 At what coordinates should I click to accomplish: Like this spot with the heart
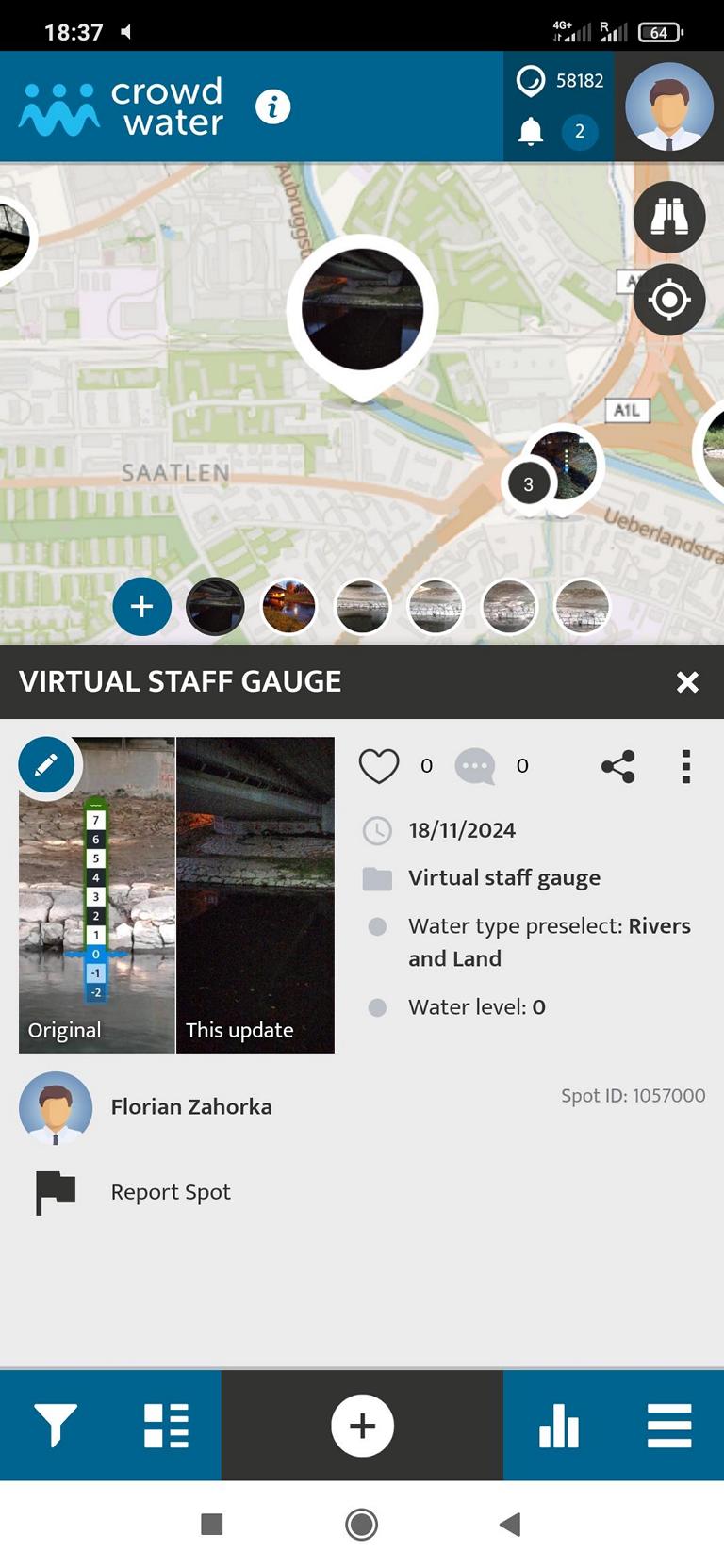379,766
